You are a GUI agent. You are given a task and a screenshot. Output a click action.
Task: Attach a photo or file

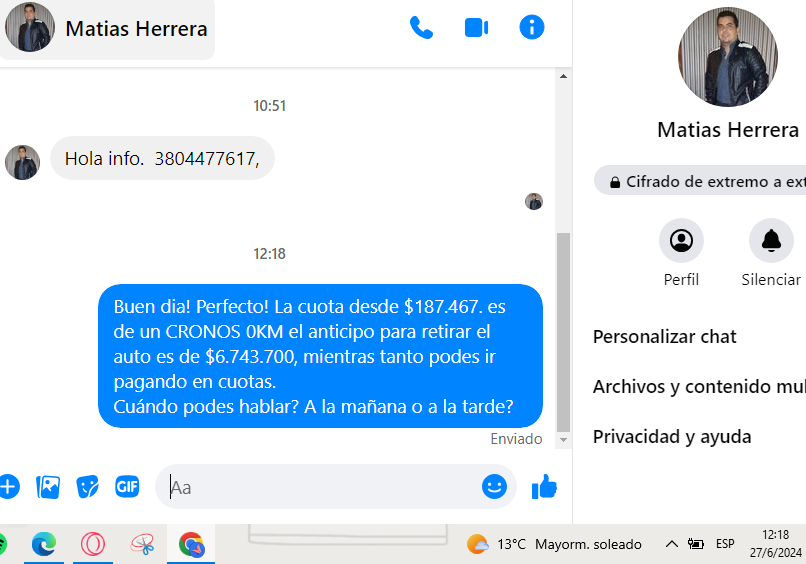click(x=48, y=487)
